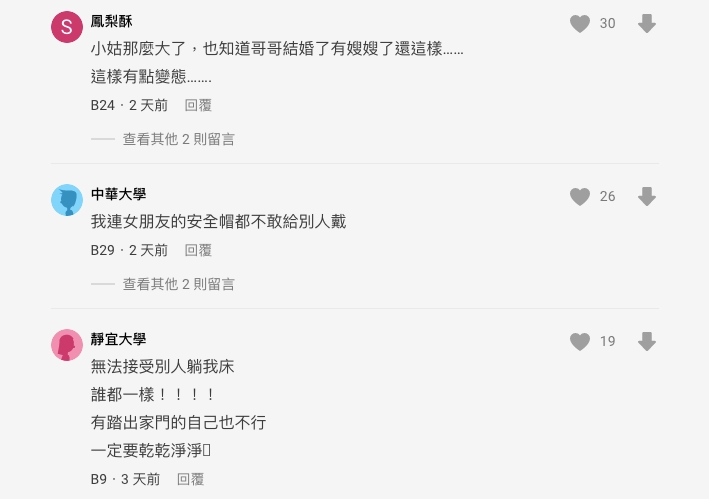This screenshot has height=499, width=709.
Task: Open 靜宜大學's profile avatar
Action: [x=67, y=345]
